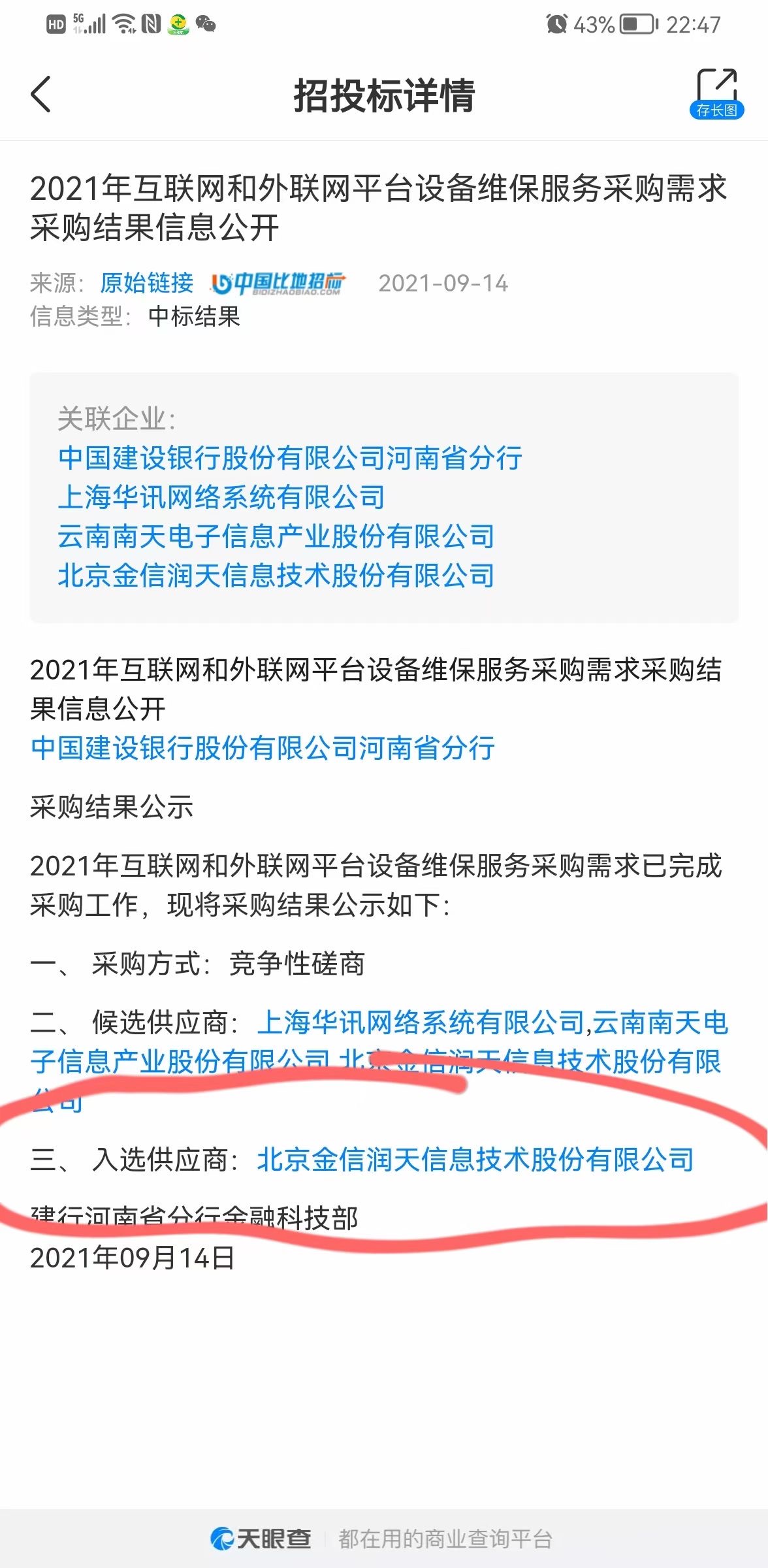The height and width of the screenshot is (1568, 768).
Task: Open 中国建设银行股份有限公司河南省分行 under 关联企业
Action: tap(290, 457)
